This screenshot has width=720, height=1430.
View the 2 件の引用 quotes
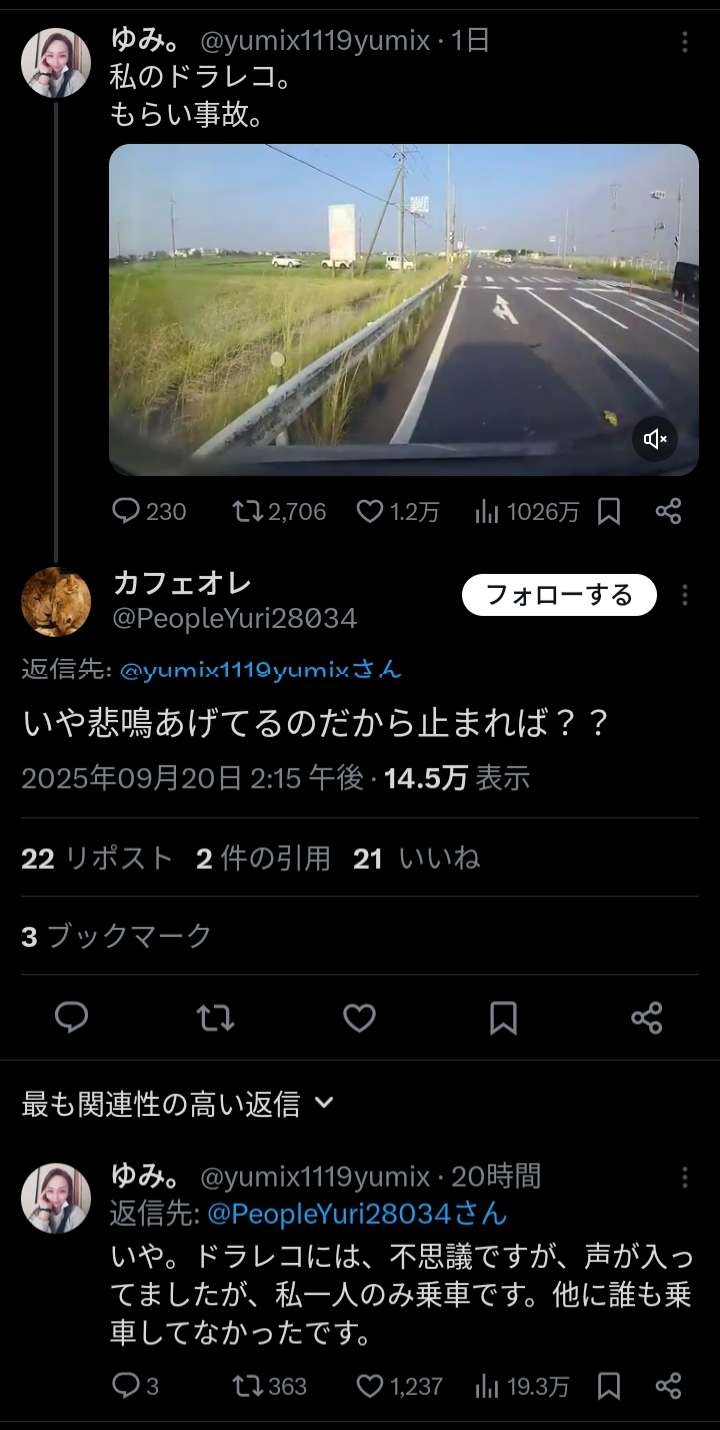pyautogui.click(x=263, y=858)
